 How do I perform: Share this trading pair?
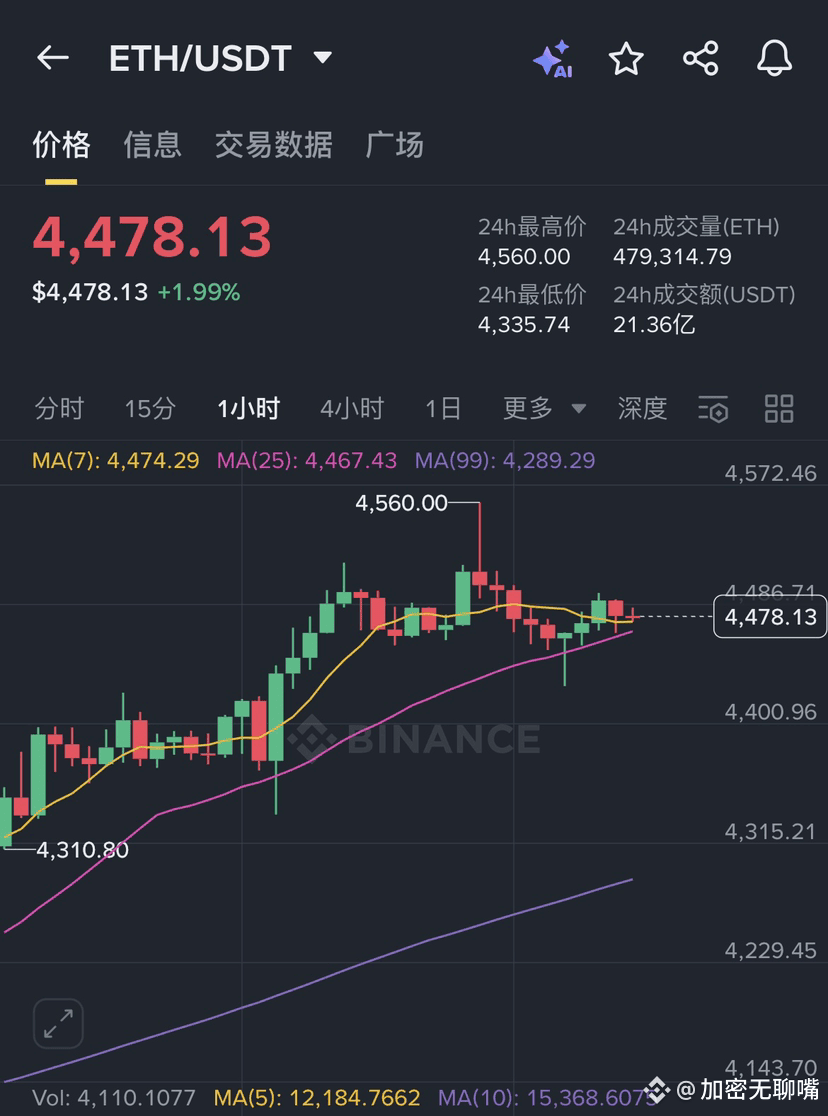(x=700, y=59)
